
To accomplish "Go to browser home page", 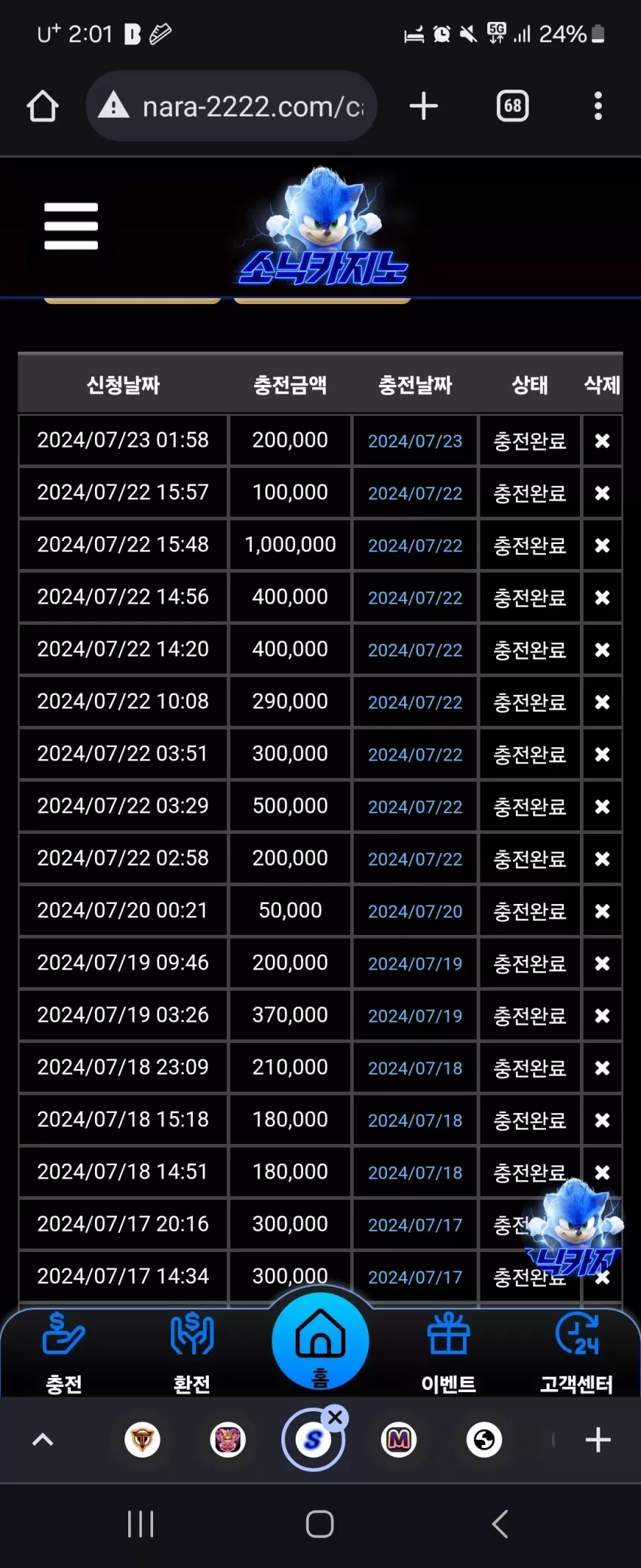I will click(43, 106).
